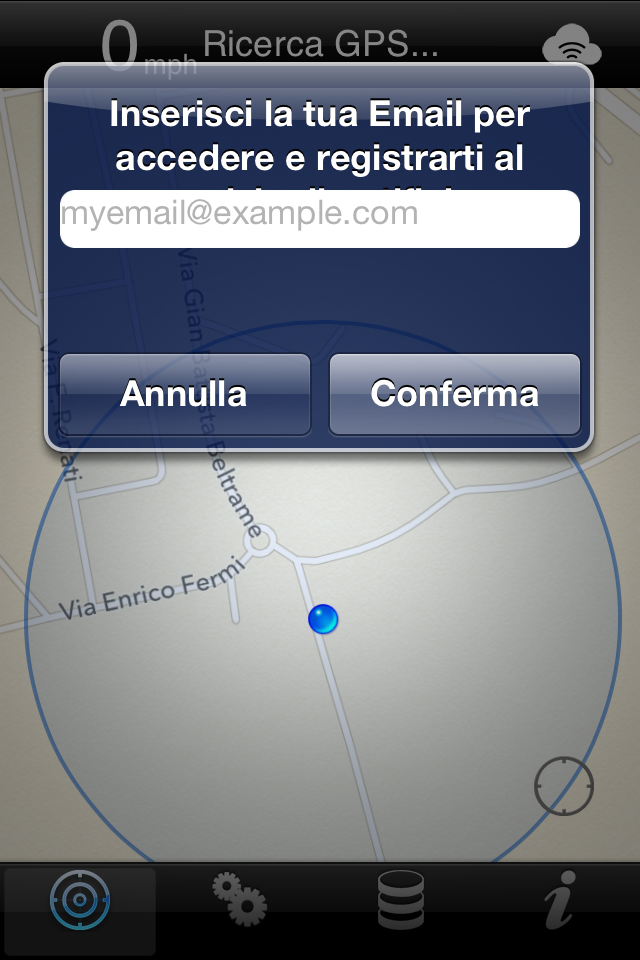Cancel the dialog with Annulla
The width and height of the screenshot is (640, 960).
point(185,394)
